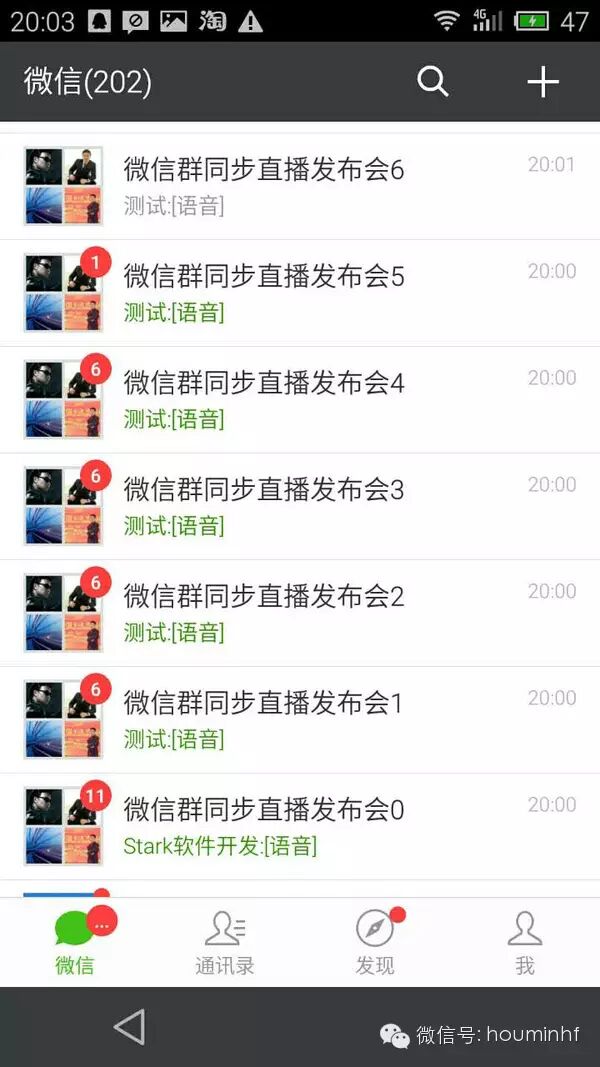600x1067 pixels.
Task: Open chat 微信群同步直播发布会2
Action: (300, 612)
